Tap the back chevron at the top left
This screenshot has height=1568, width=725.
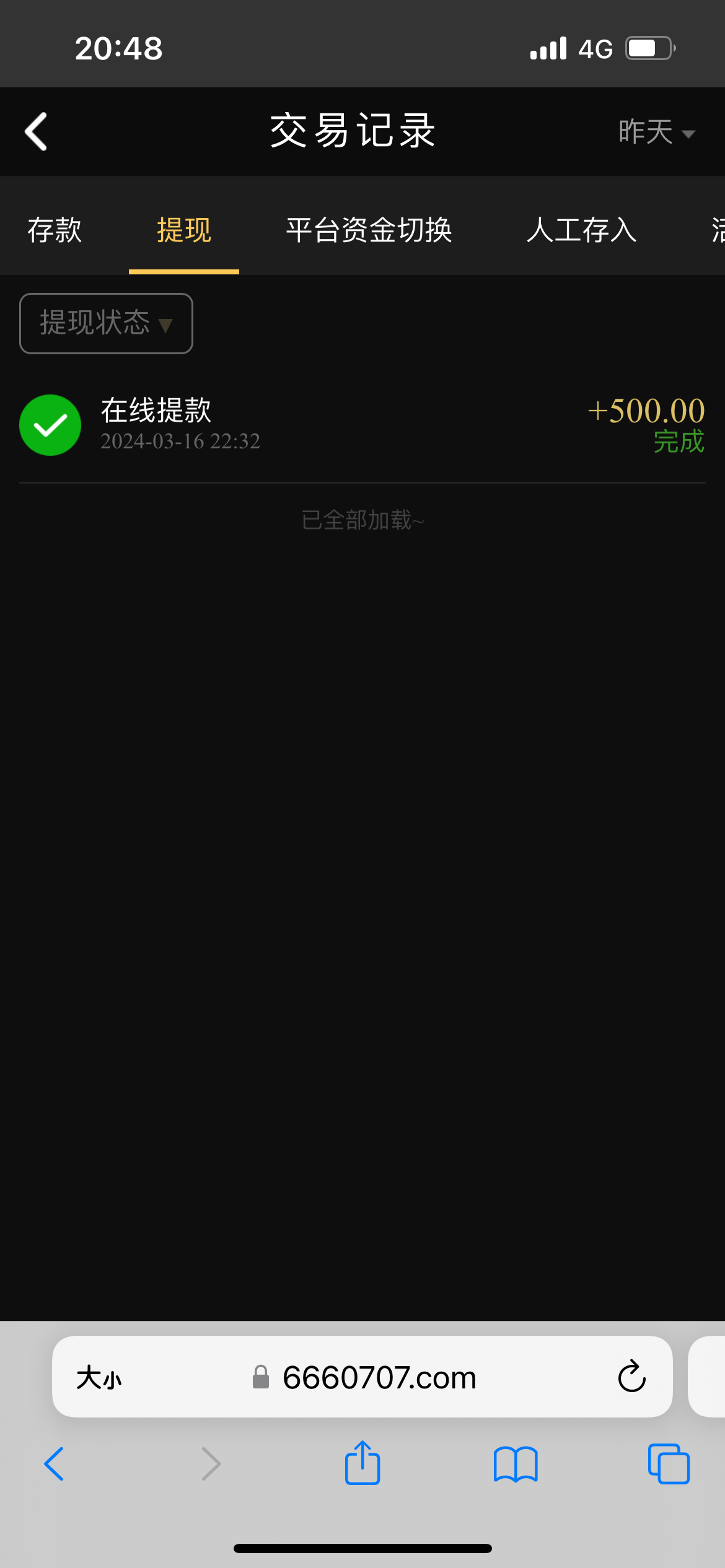click(35, 131)
